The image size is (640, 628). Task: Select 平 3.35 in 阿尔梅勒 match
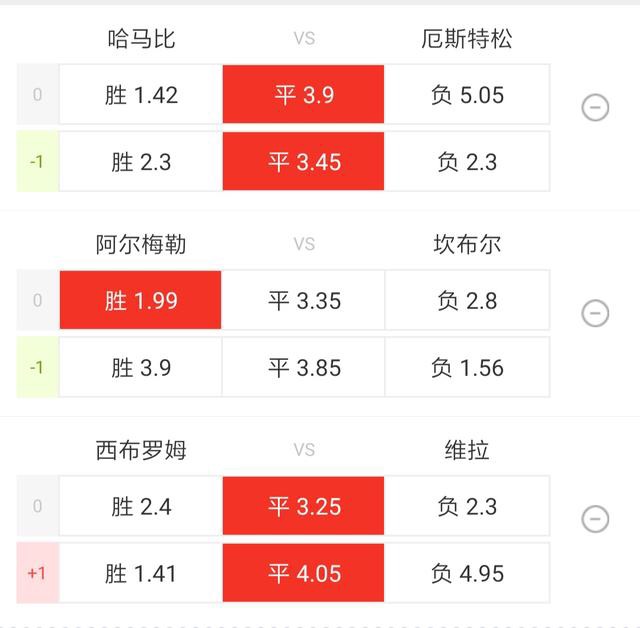[303, 300]
